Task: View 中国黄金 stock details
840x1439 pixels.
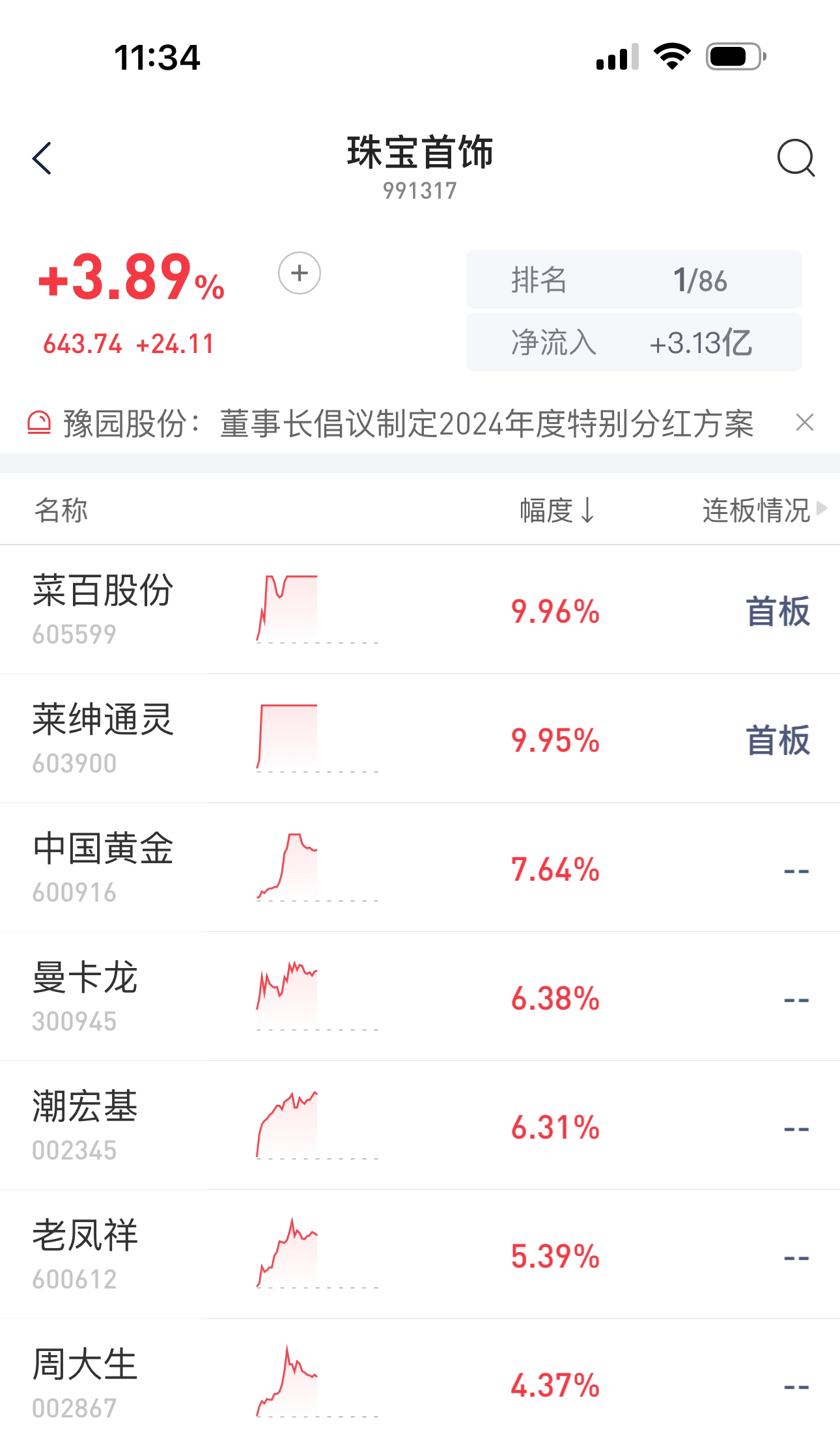Action: (420, 868)
